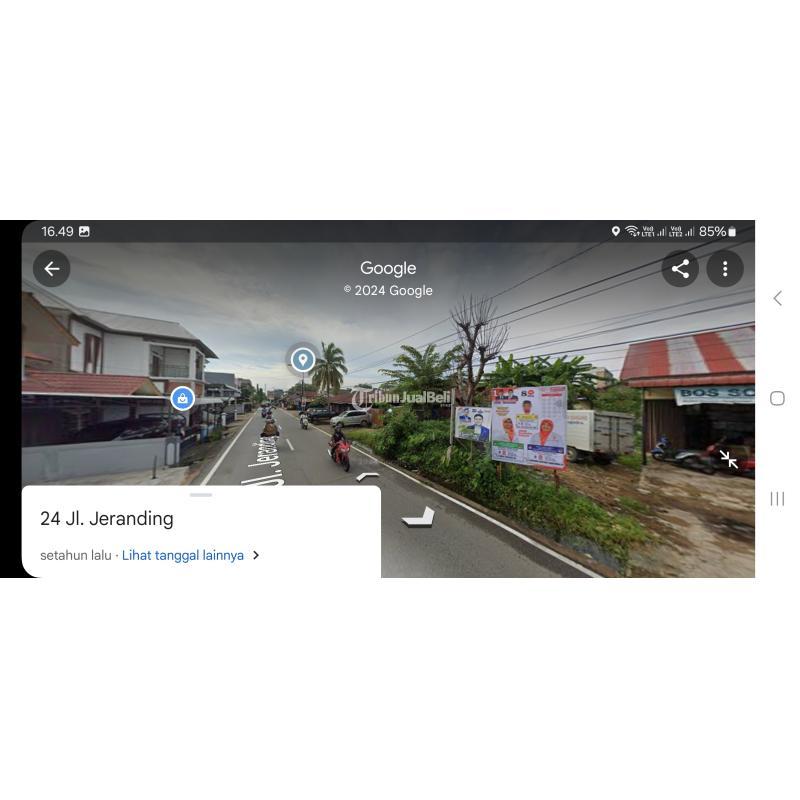Tap the location pin marker on the road
Viewport: 800px width, 800px height.
click(302, 360)
